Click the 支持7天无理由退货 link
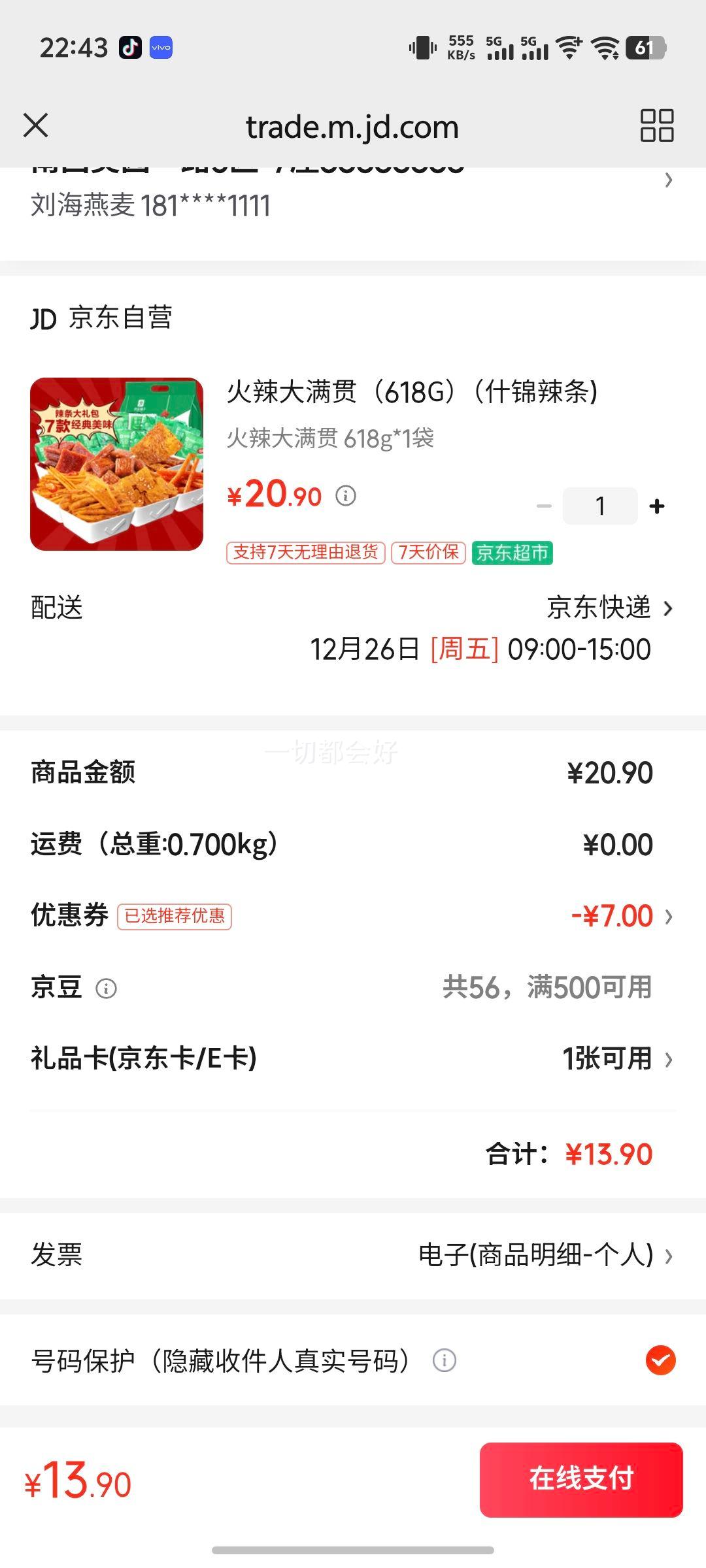 305,553
